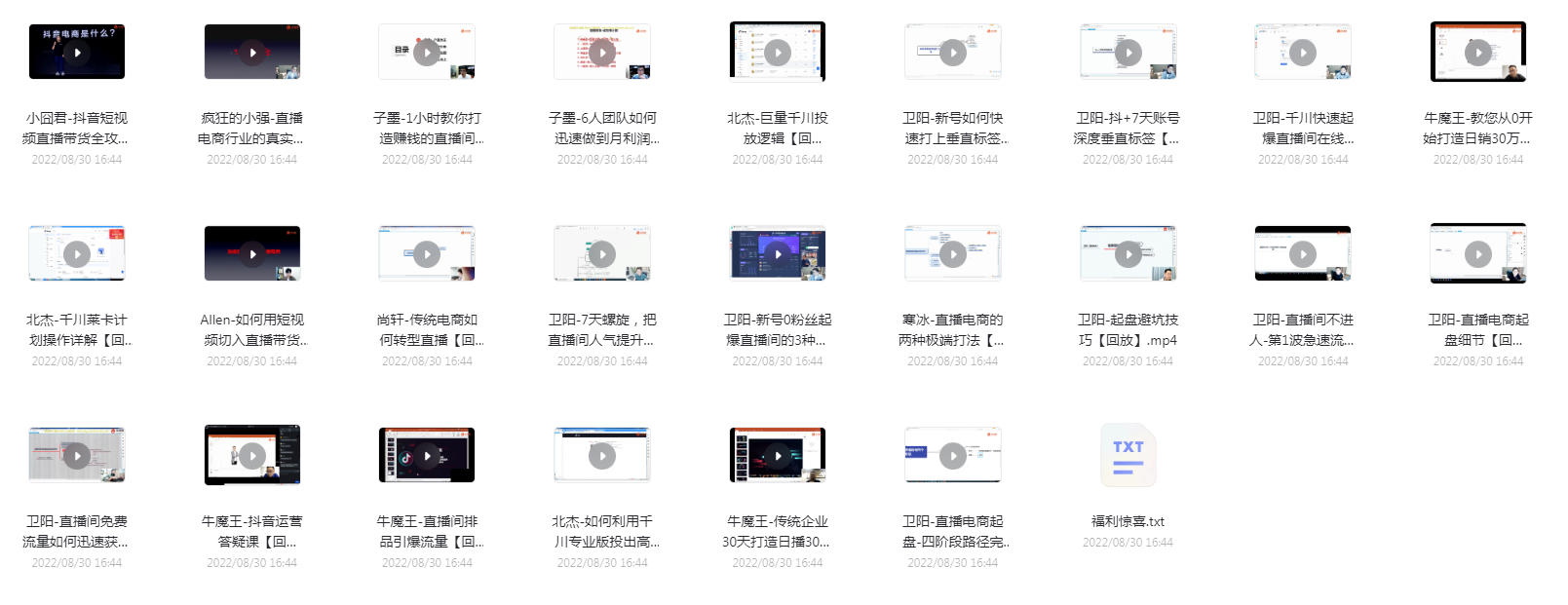Open 牛魔王-直播间排品引爆流量 video

[x=427, y=456]
